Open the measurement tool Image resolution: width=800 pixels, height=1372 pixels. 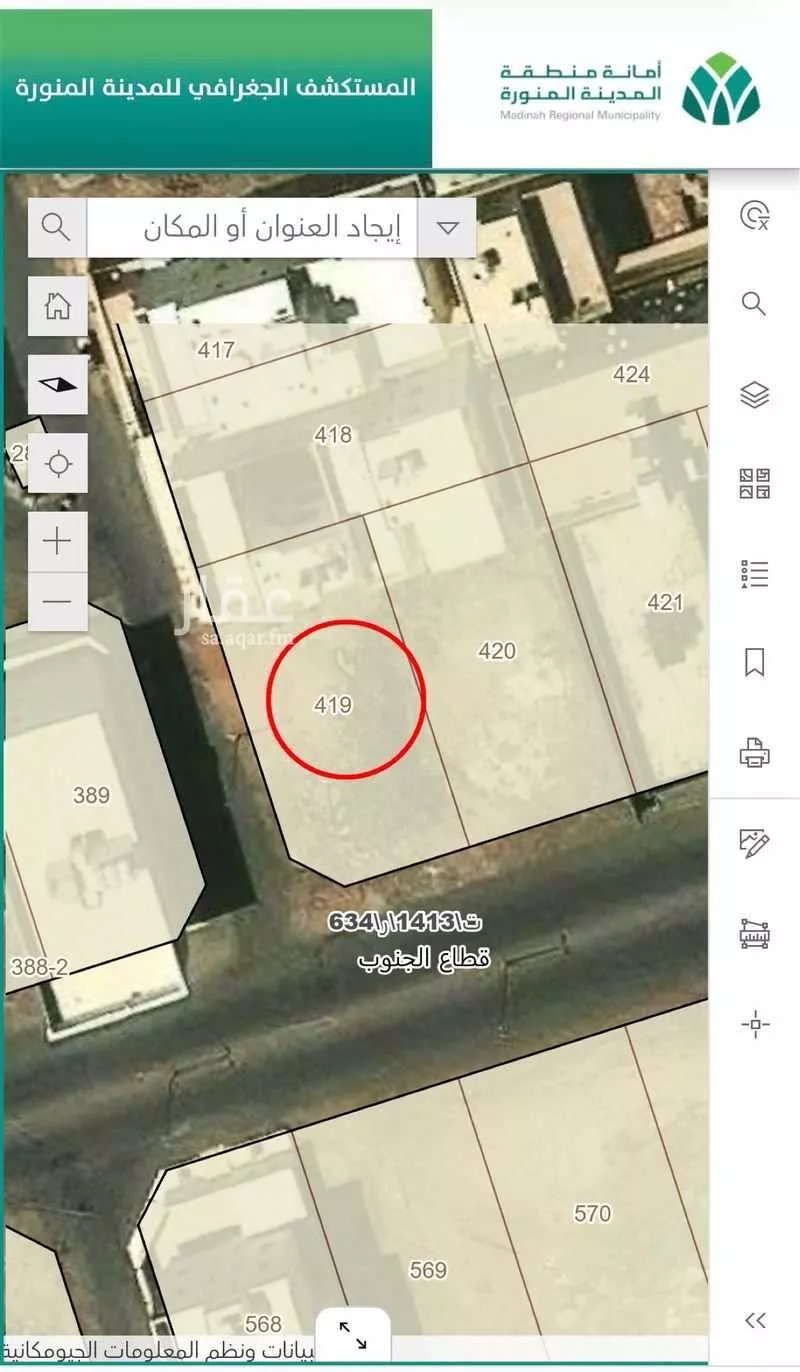point(754,933)
